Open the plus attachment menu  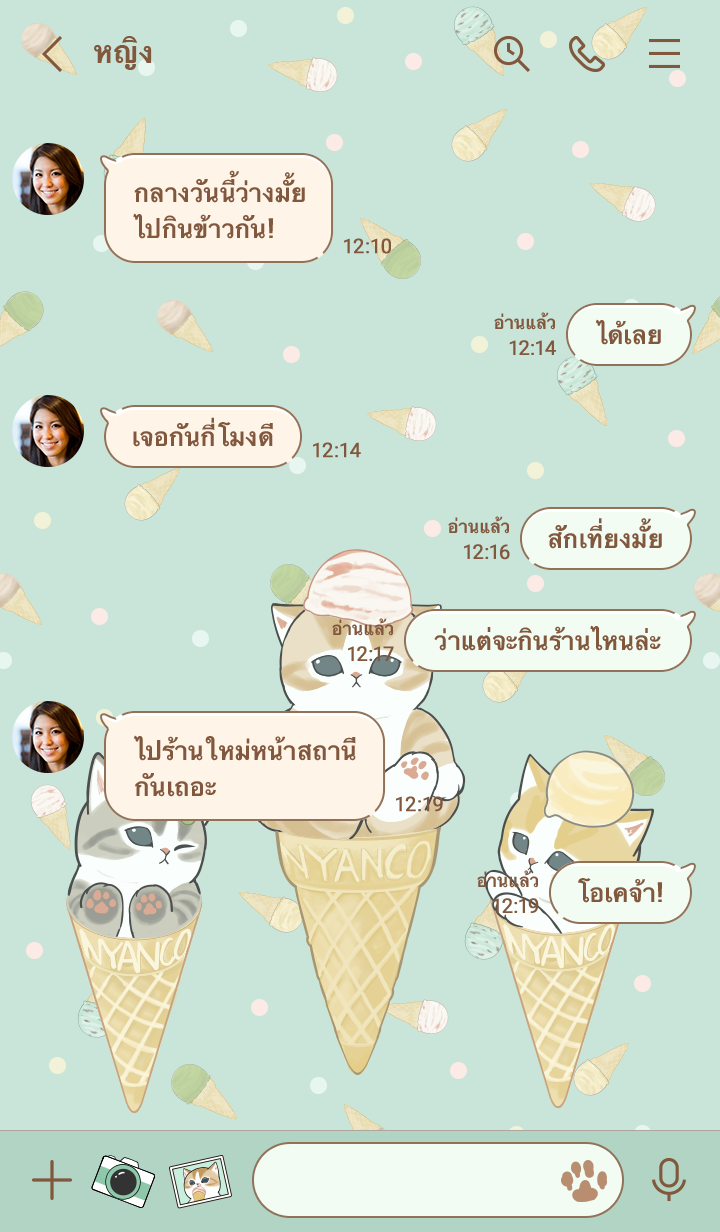(52, 1181)
